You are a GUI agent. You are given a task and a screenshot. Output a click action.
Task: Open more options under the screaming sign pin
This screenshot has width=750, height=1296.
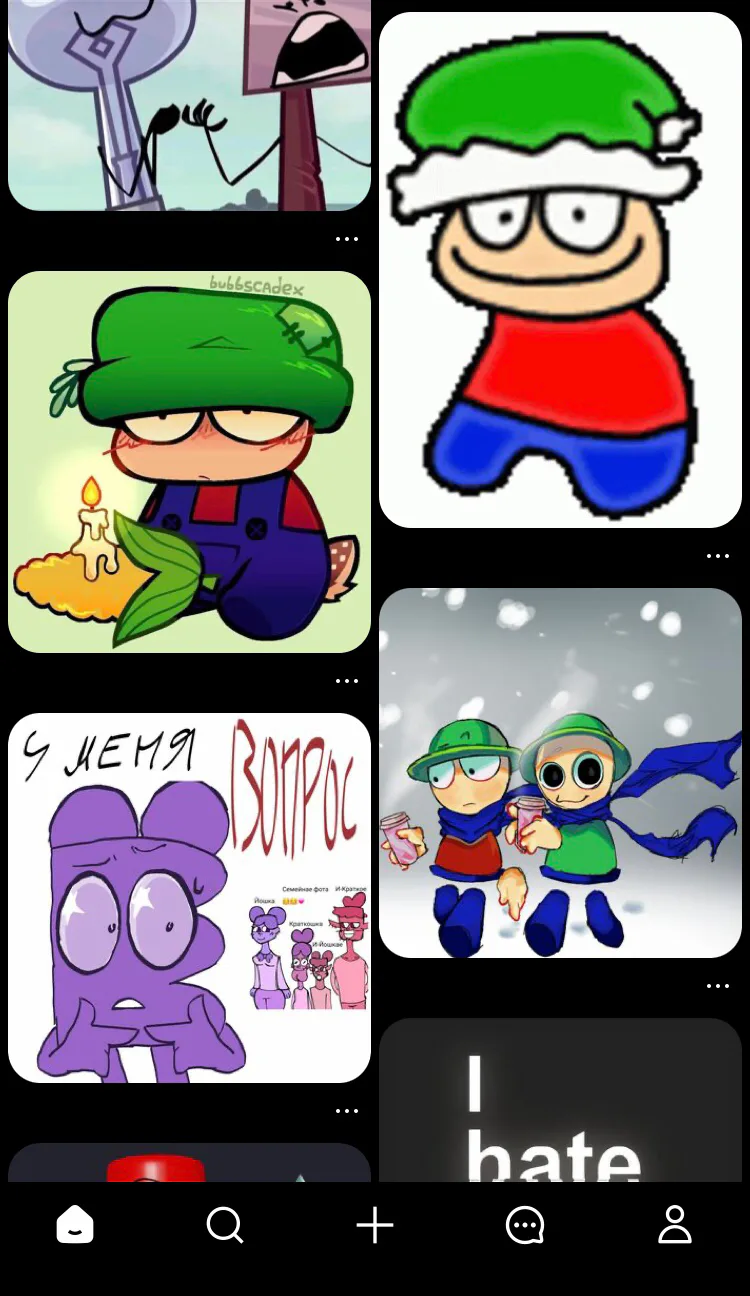pos(347,239)
